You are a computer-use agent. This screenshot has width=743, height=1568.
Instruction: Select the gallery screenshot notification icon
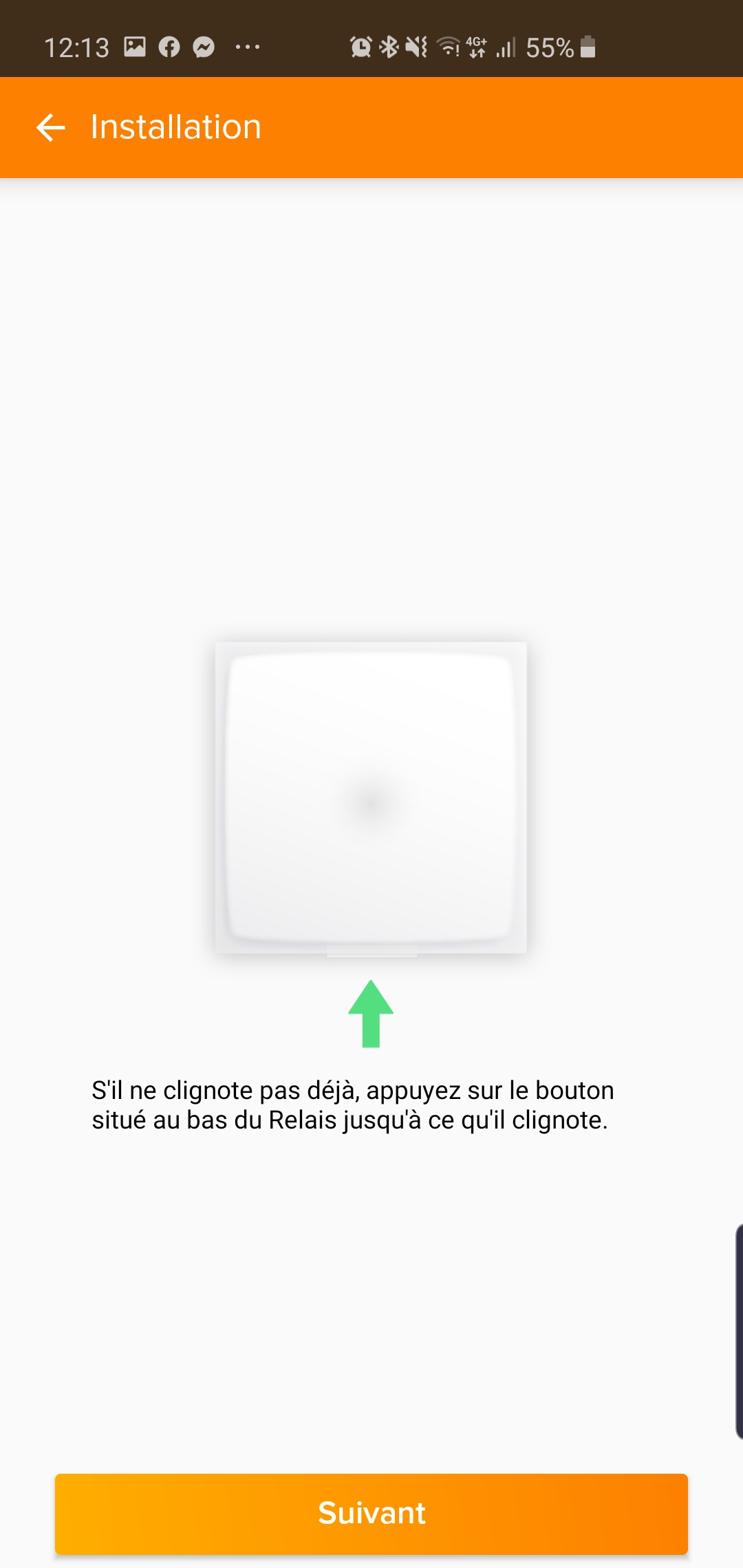point(136,46)
